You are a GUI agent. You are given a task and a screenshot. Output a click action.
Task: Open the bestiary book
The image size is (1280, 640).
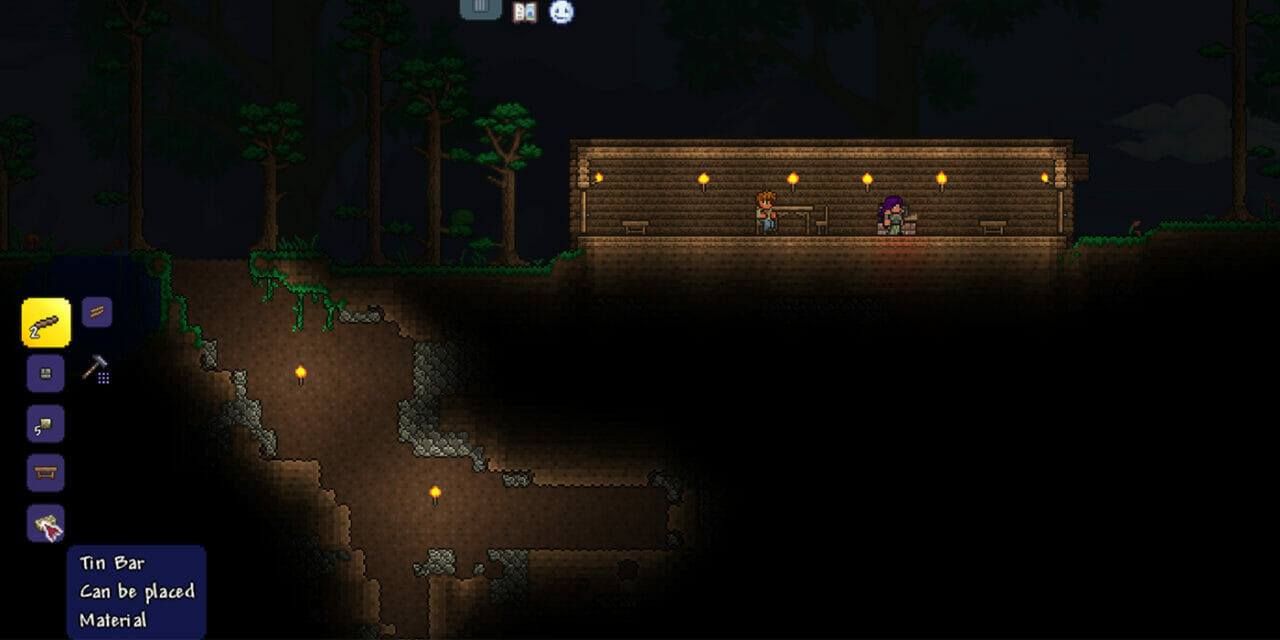524,12
